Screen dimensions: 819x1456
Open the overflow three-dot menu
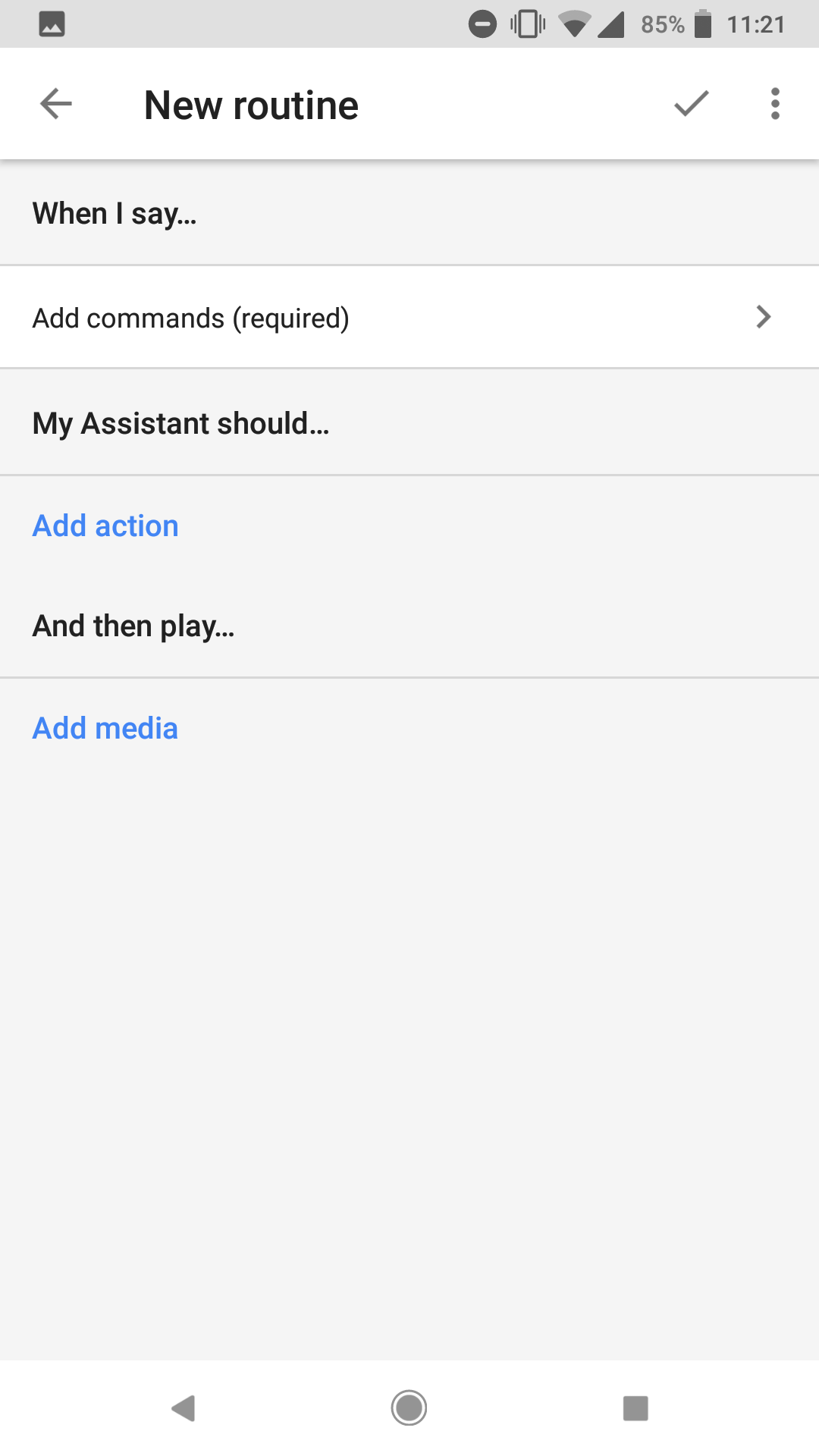pyautogui.click(x=774, y=104)
